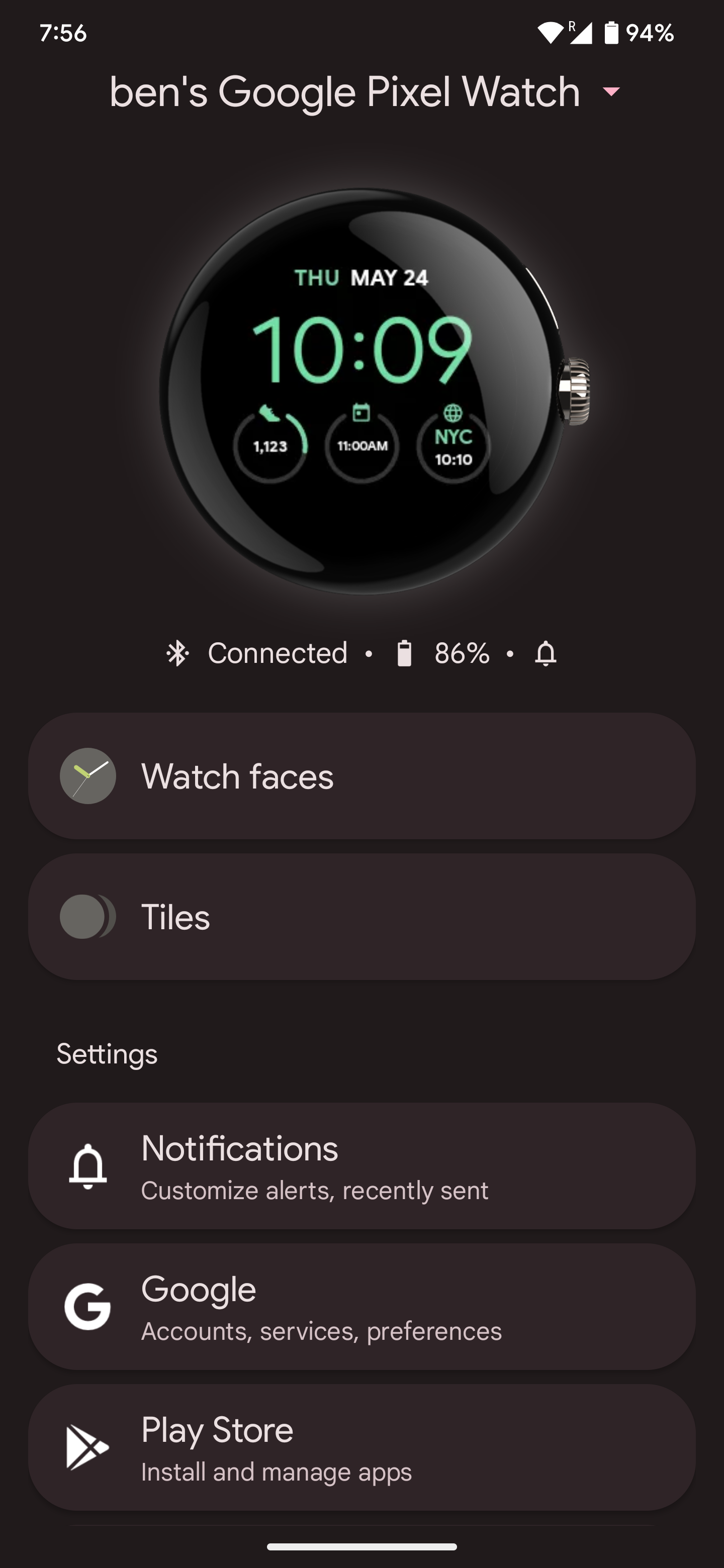Image resolution: width=724 pixels, height=1568 pixels.
Task: Open Watch faces
Action: (x=361, y=776)
